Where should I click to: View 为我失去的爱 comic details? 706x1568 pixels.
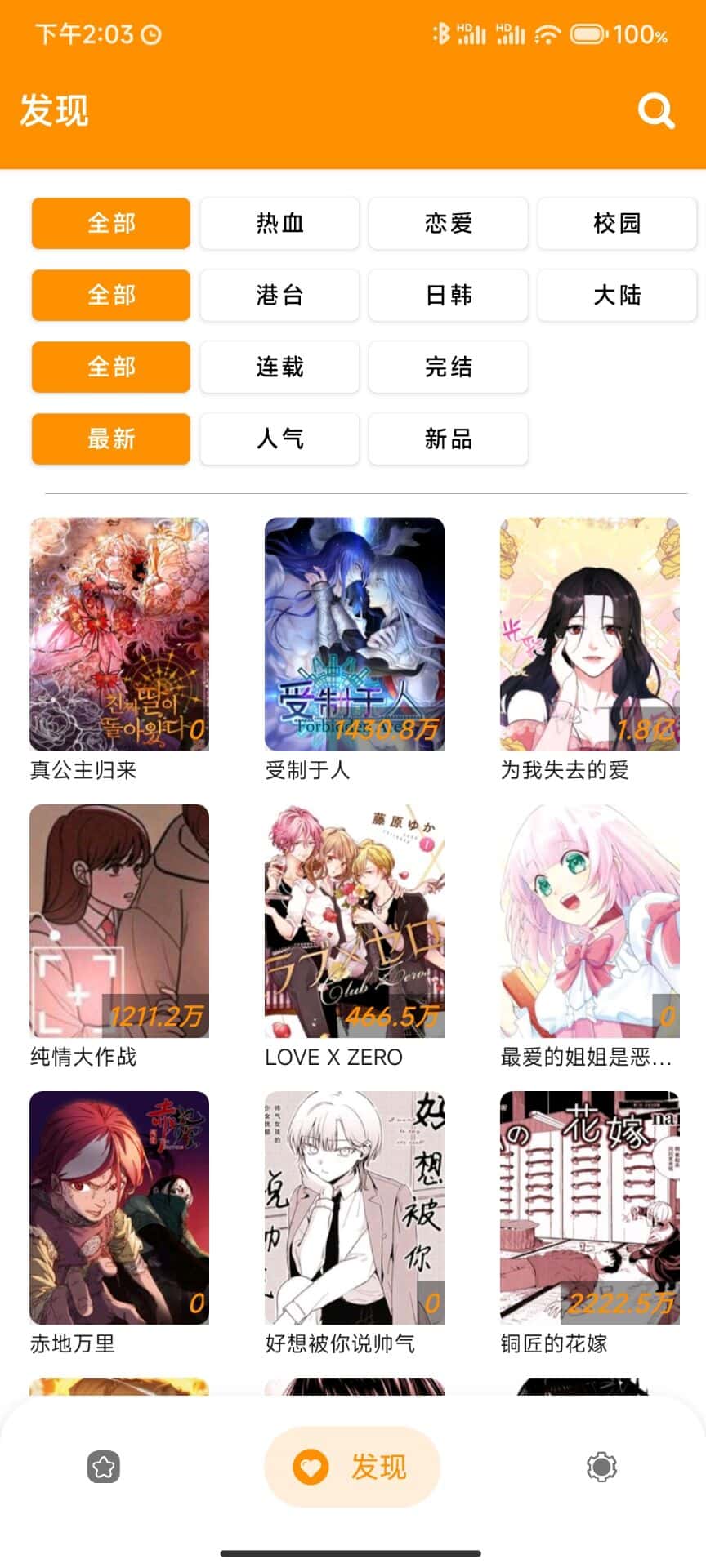click(589, 635)
